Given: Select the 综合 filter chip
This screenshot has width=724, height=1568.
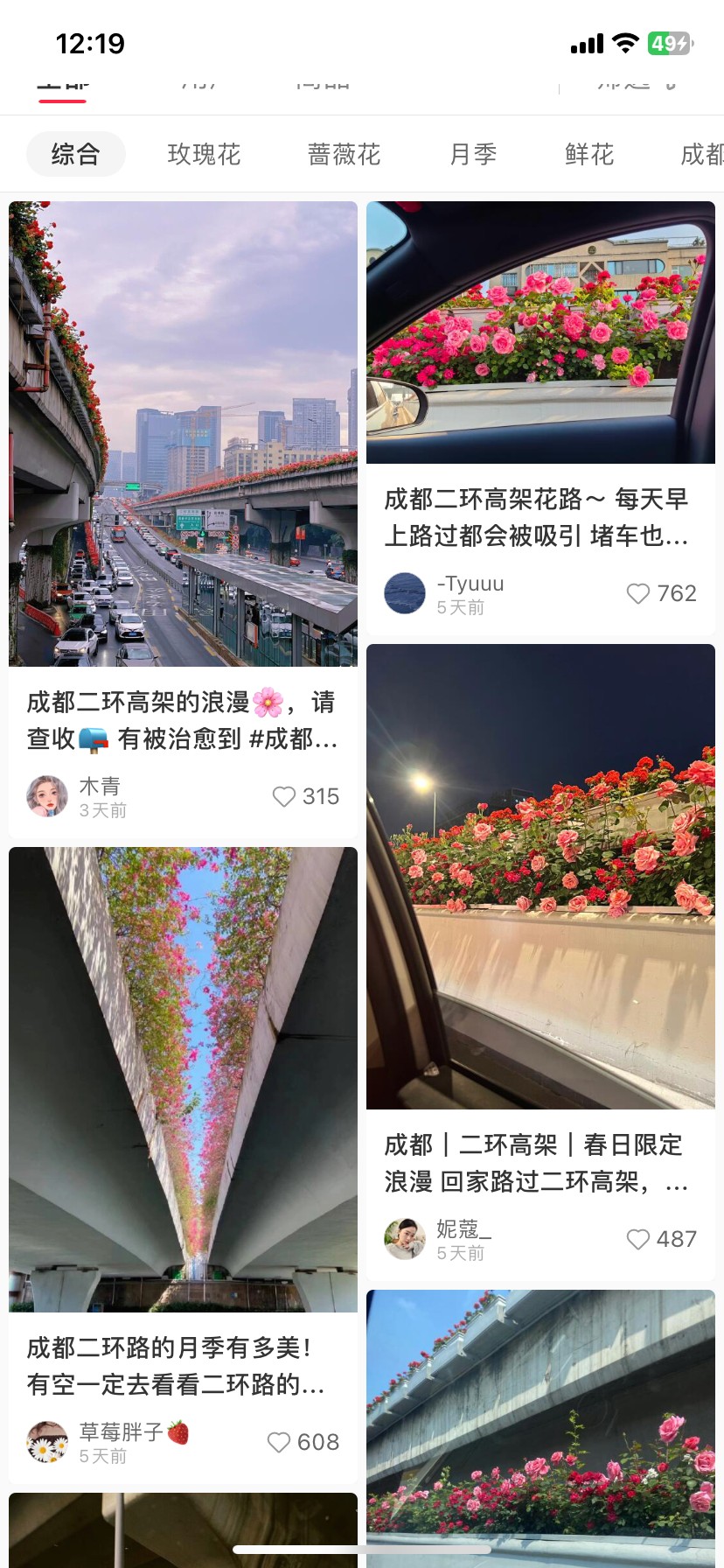Looking at the screenshot, I should pos(76,155).
